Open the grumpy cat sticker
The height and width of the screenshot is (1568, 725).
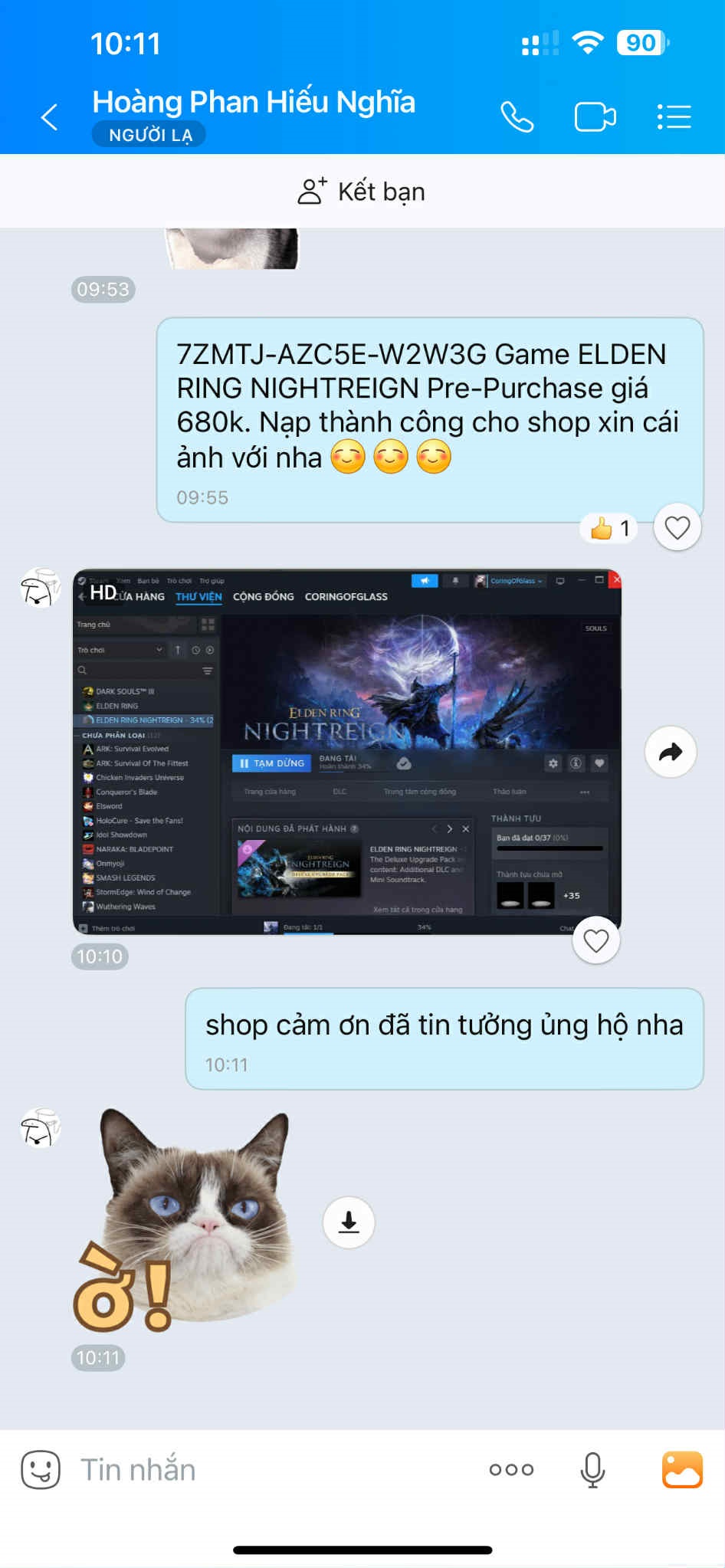point(184,1220)
